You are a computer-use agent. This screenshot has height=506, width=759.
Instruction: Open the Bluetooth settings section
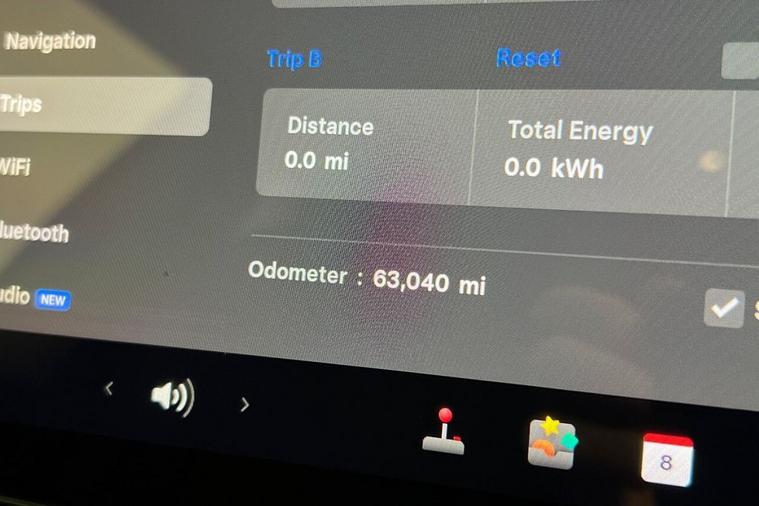36,233
